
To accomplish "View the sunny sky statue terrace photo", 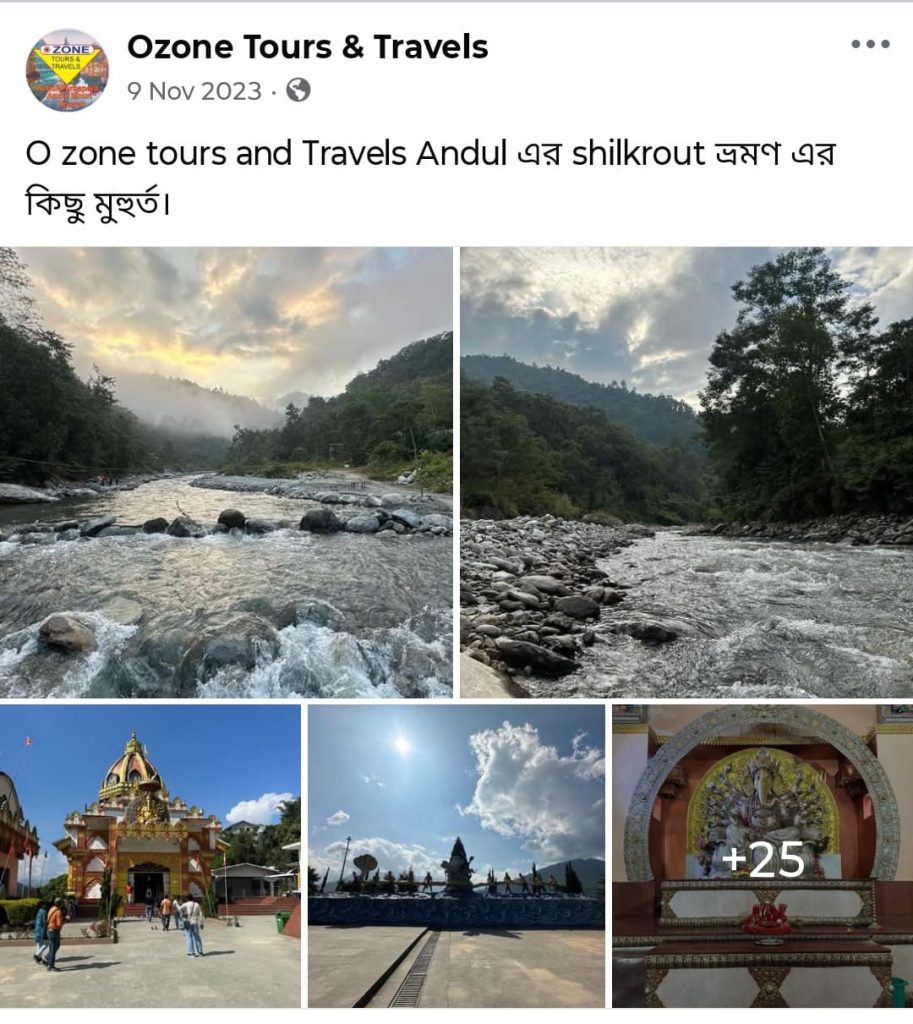I will point(456,856).
